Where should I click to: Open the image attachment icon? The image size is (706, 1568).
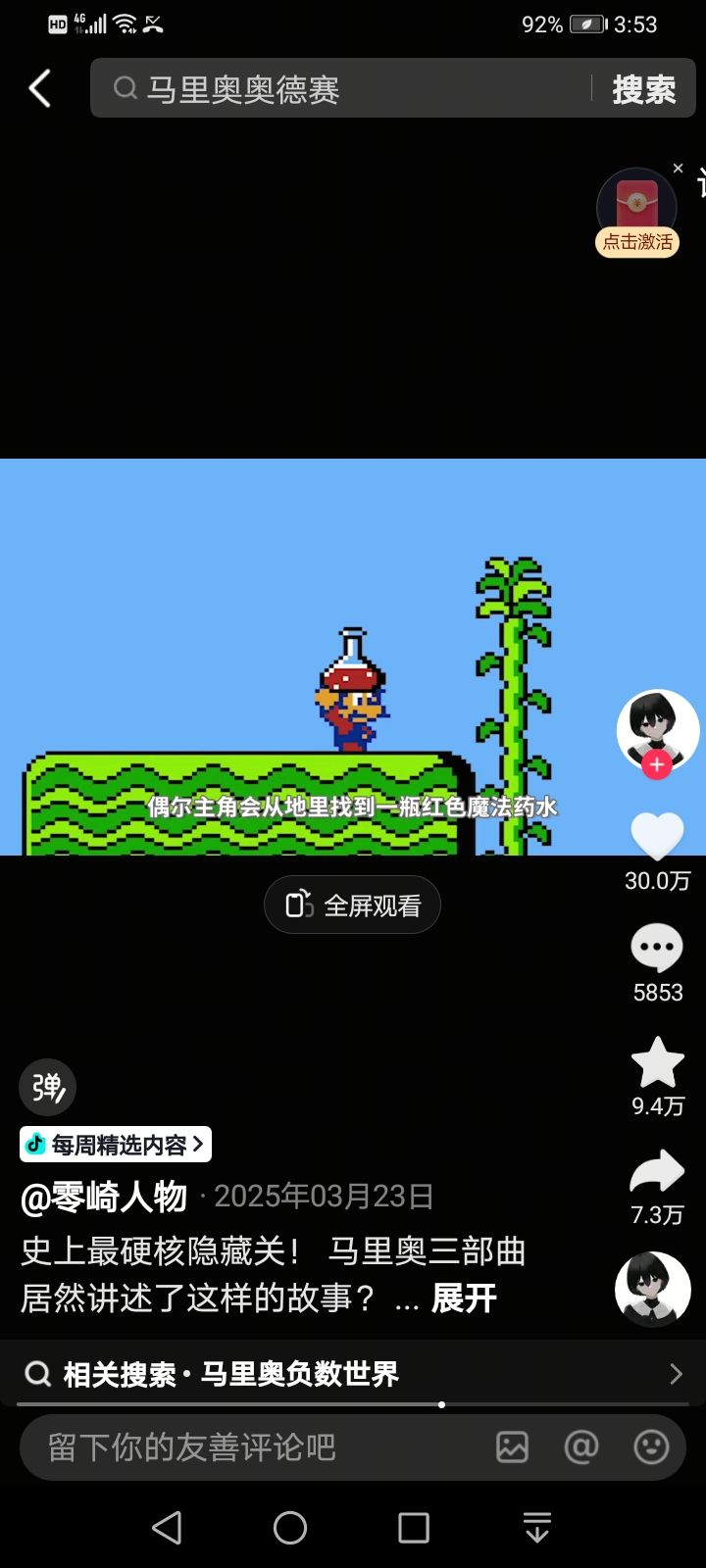[512, 1446]
